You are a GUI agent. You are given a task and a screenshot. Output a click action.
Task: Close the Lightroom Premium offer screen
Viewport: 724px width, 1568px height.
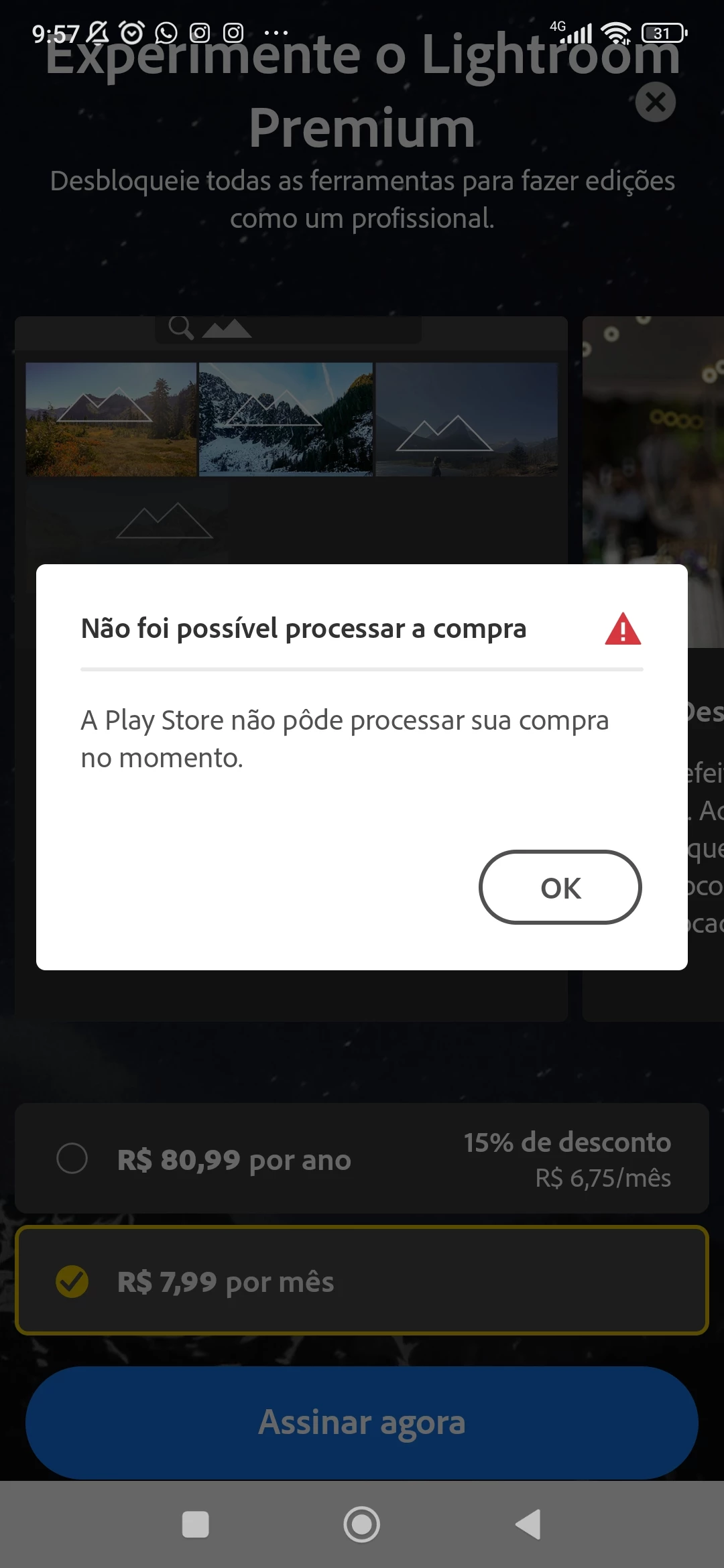click(655, 103)
